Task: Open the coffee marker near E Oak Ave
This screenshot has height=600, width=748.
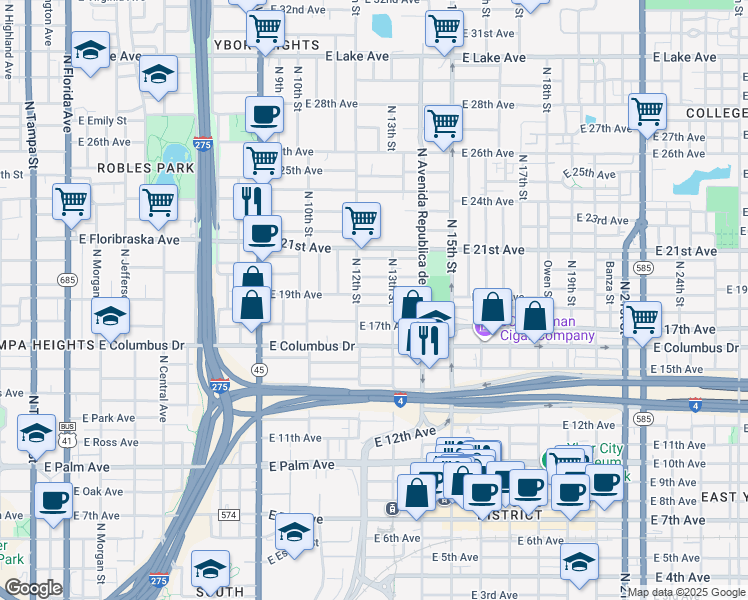Action: (52, 502)
